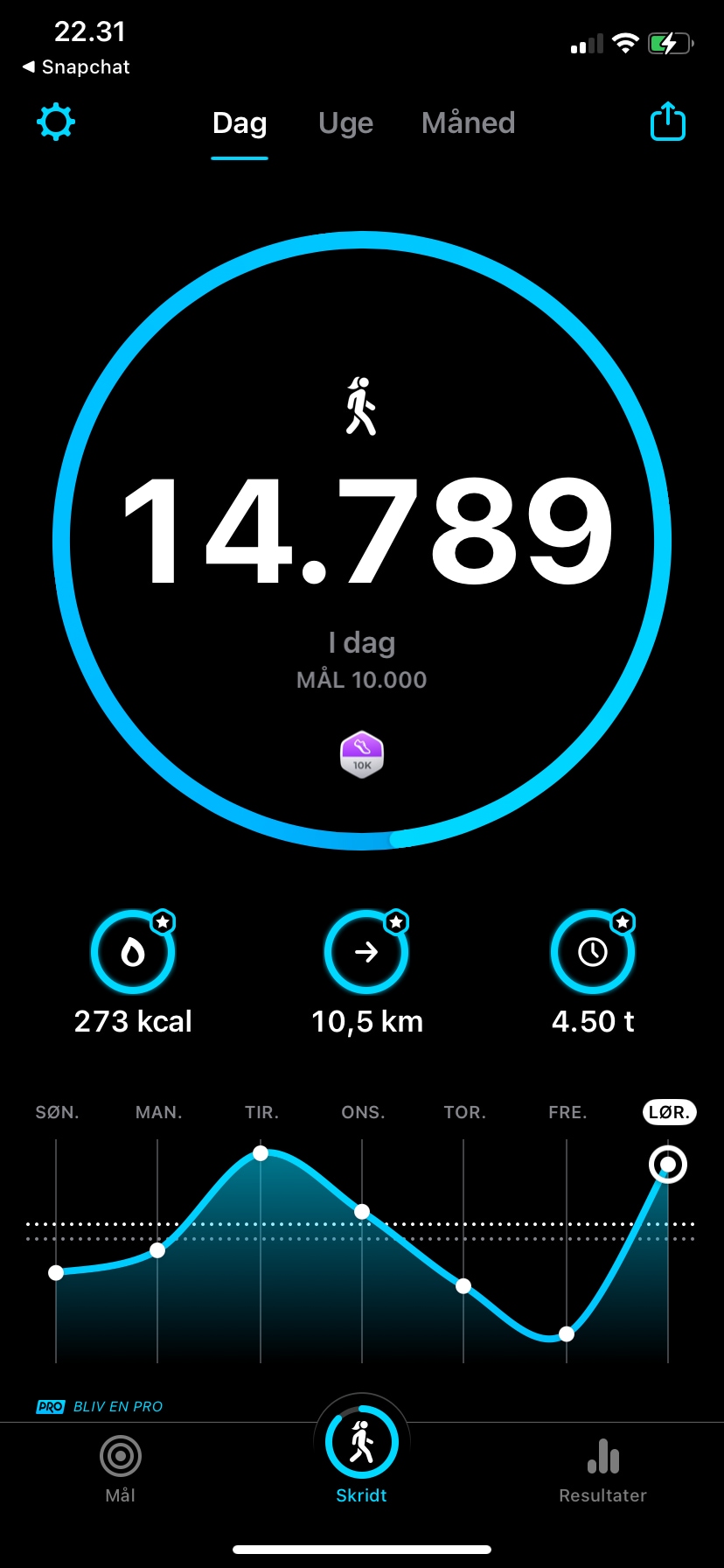Select Friday (FRE.) on the weekly chart
Image resolution: width=724 pixels, height=1568 pixels.
(x=567, y=1333)
